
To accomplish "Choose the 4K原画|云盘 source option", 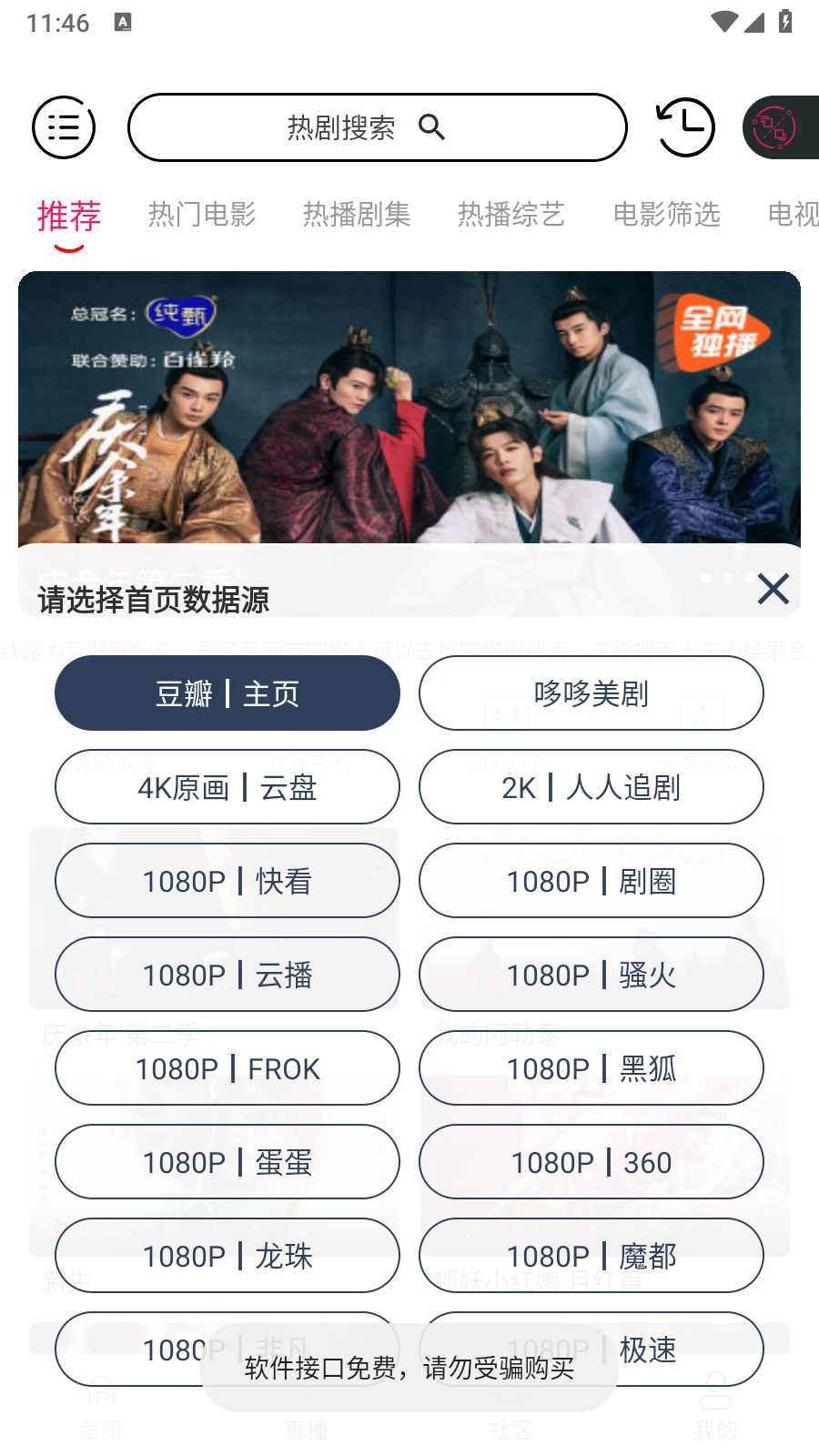I will [227, 787].
